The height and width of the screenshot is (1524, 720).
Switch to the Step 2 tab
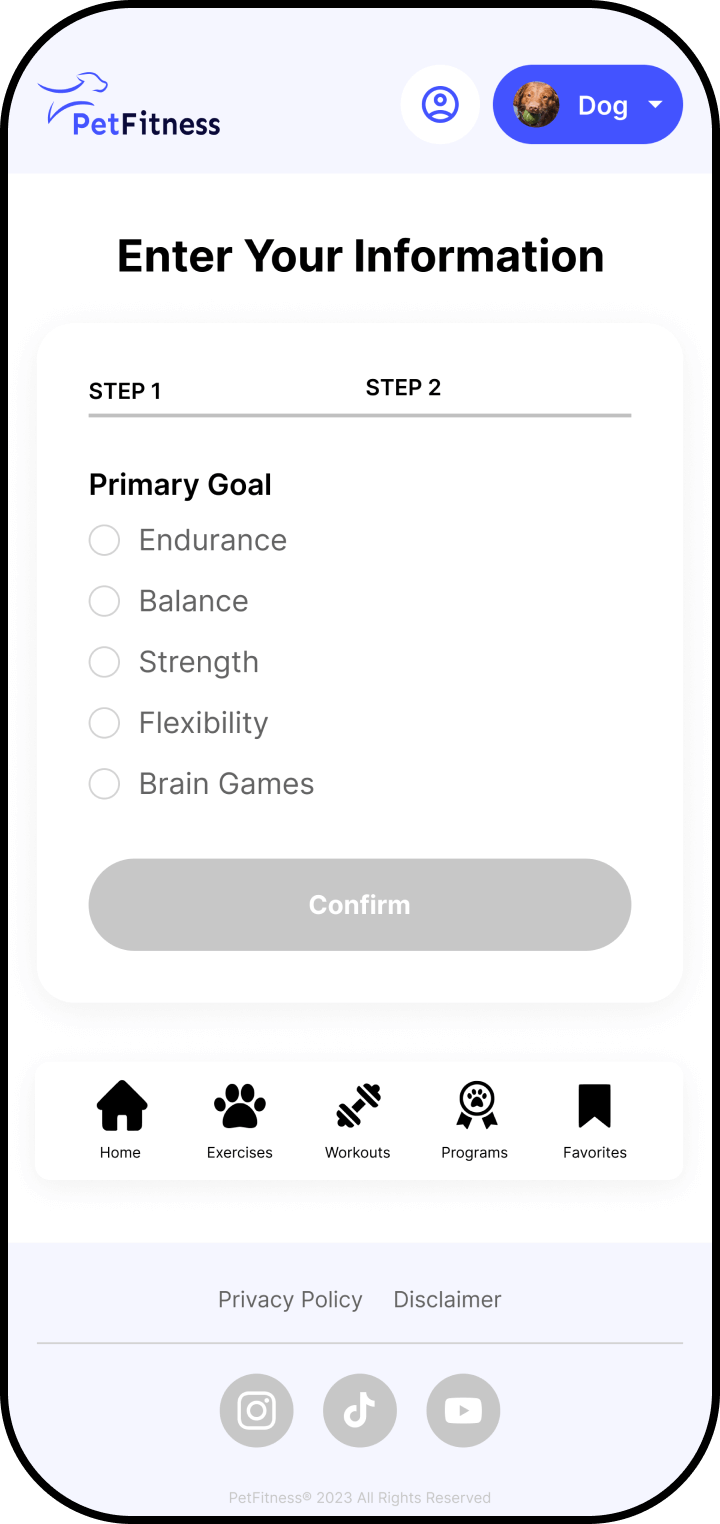(x=403, y=388)
